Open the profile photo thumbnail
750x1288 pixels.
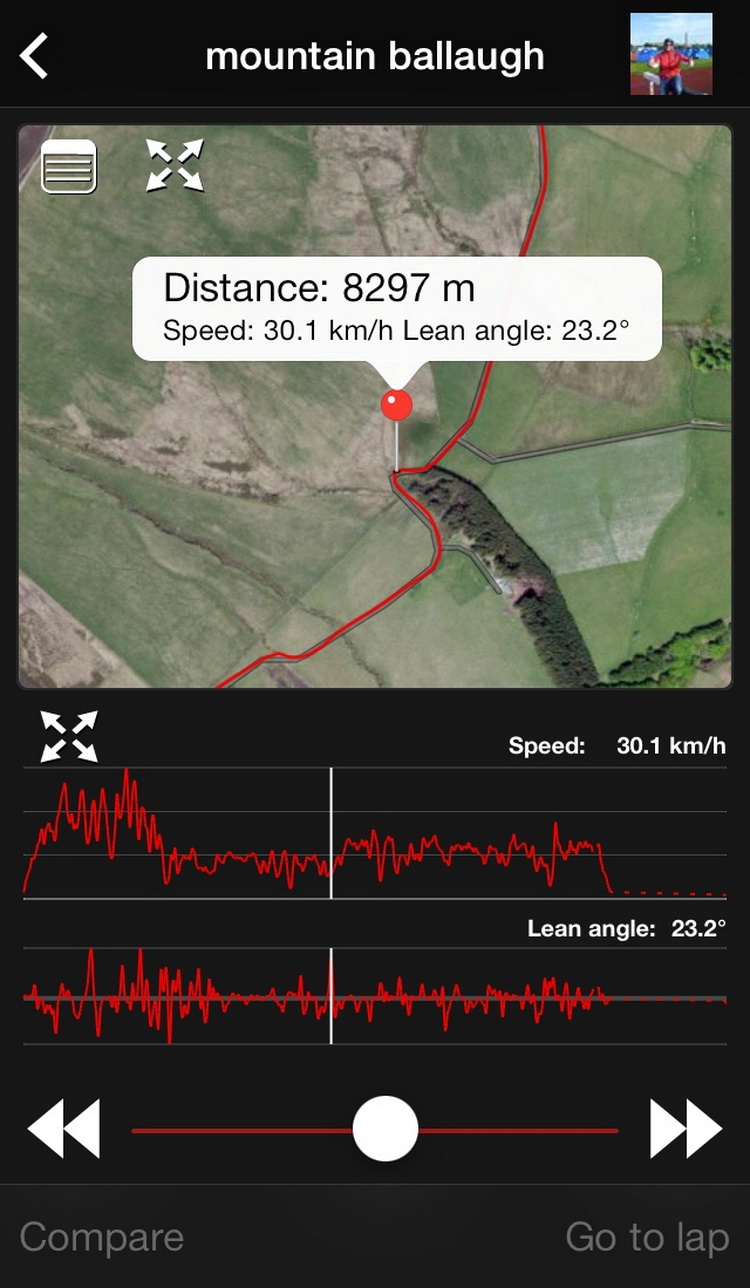[x=671, y=54]
